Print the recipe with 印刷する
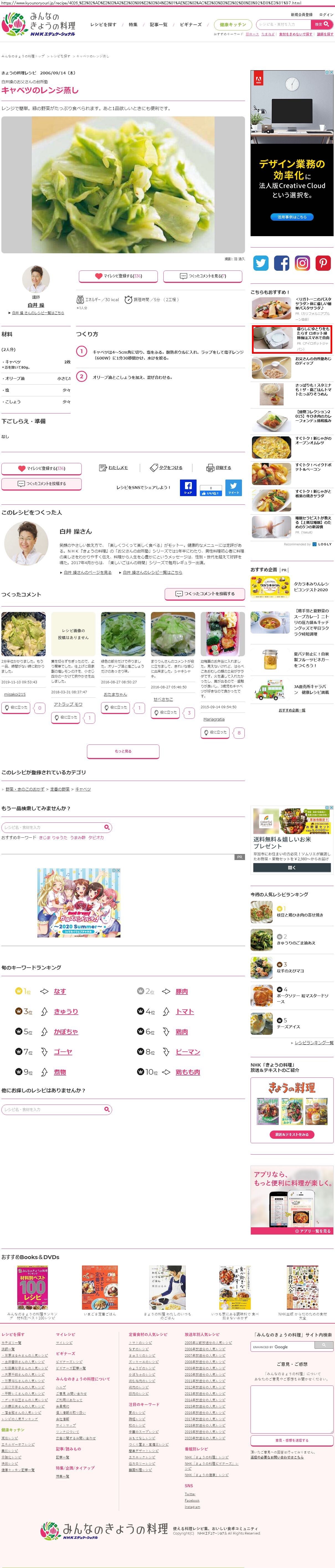 pos(219,467)
